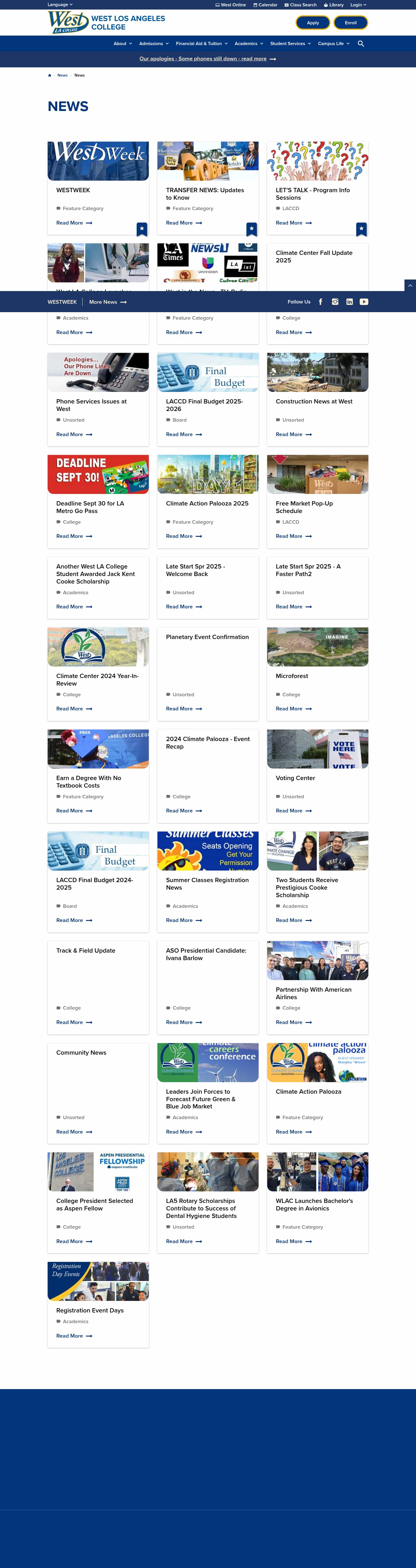Viewport: 416px width, 1568px height.
Task: Tap the Enroll button
Action: point(350,23)
